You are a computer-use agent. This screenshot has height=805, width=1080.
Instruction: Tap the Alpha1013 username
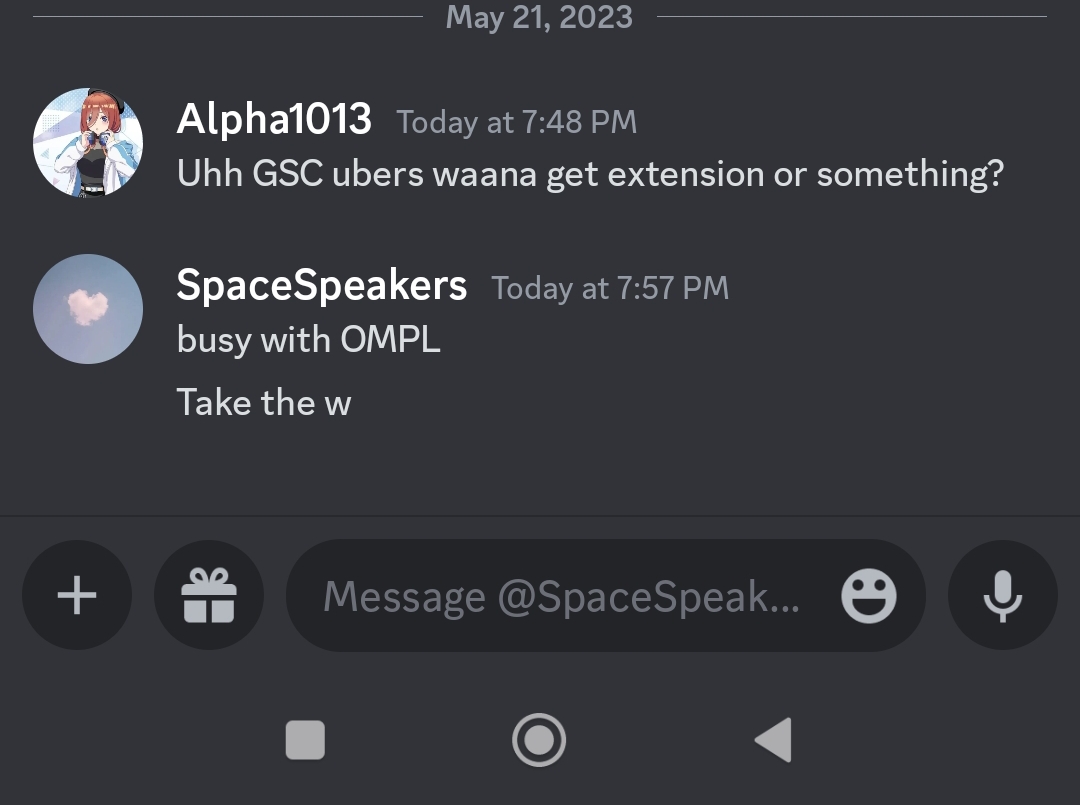274,120
